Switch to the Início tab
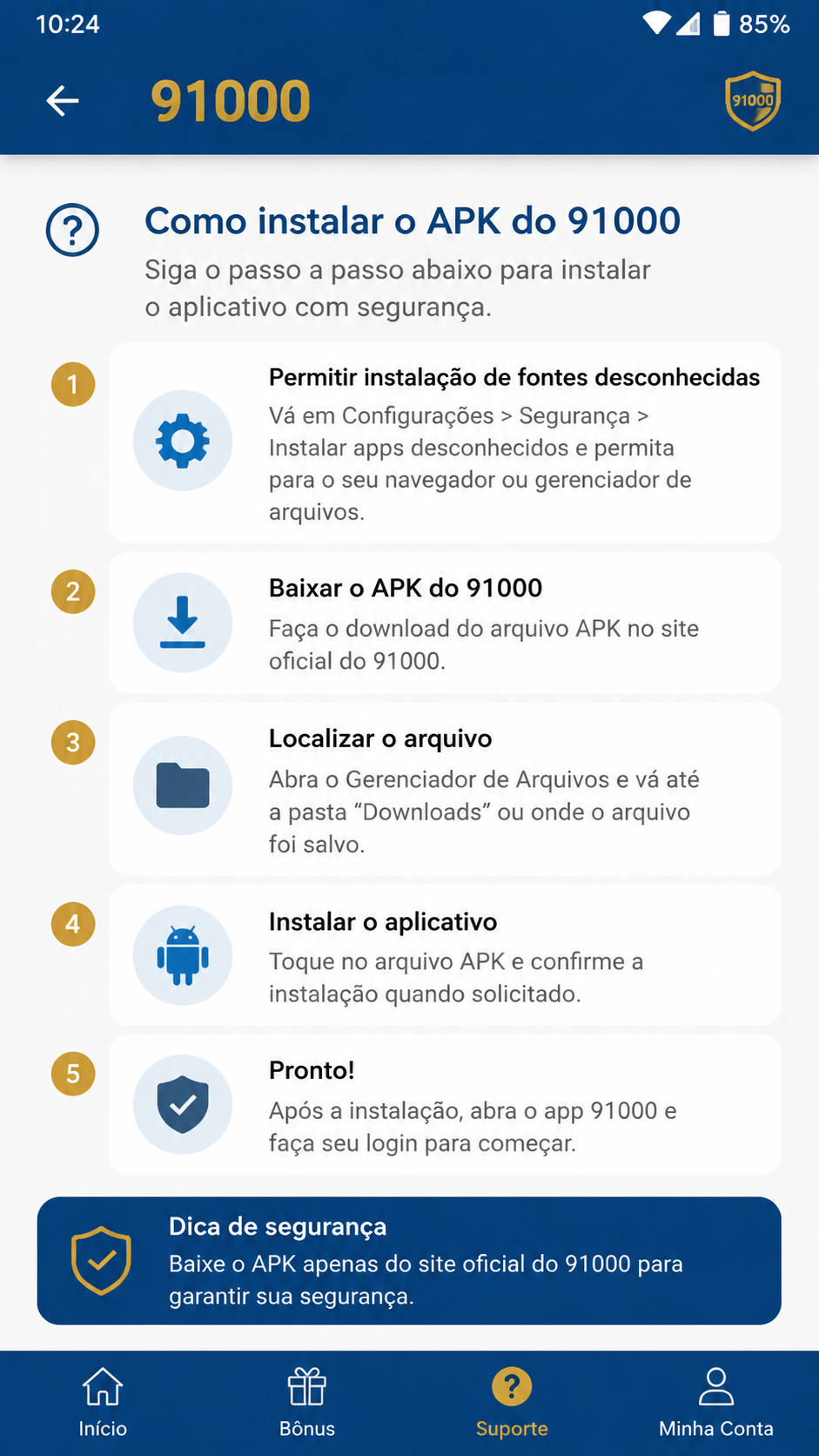Image resolution: width=819 pixels, height=1456 pixels. pyautogui.click(x=103, y=1403)
